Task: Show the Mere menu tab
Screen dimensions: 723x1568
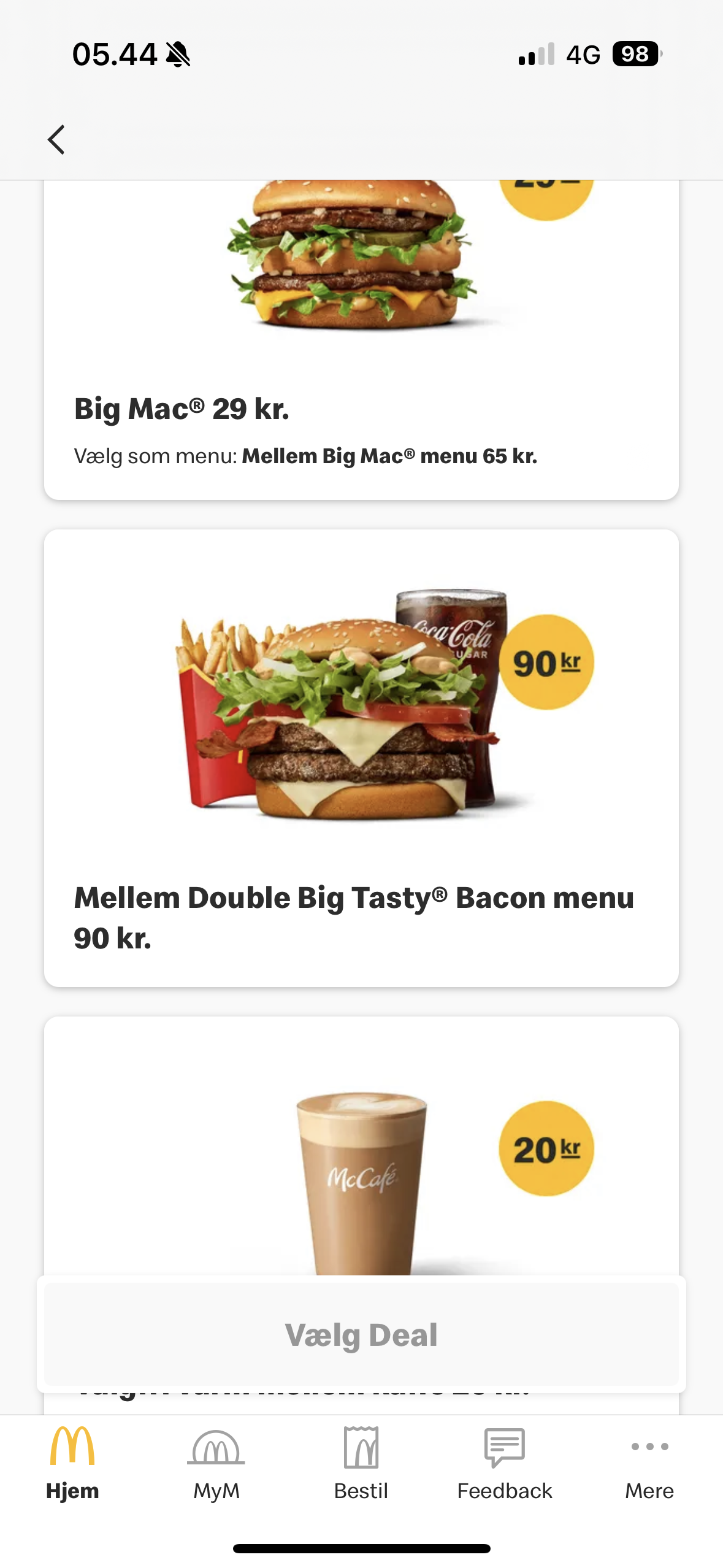Action: click(649, 1463)
